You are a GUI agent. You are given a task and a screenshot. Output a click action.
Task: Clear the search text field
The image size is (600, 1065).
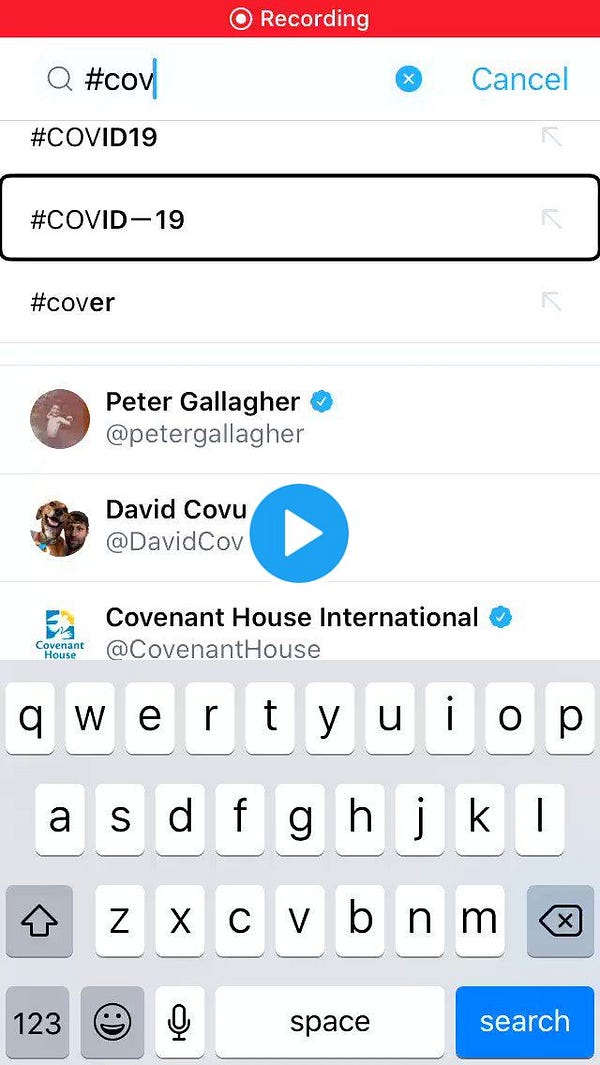[408, 79]
